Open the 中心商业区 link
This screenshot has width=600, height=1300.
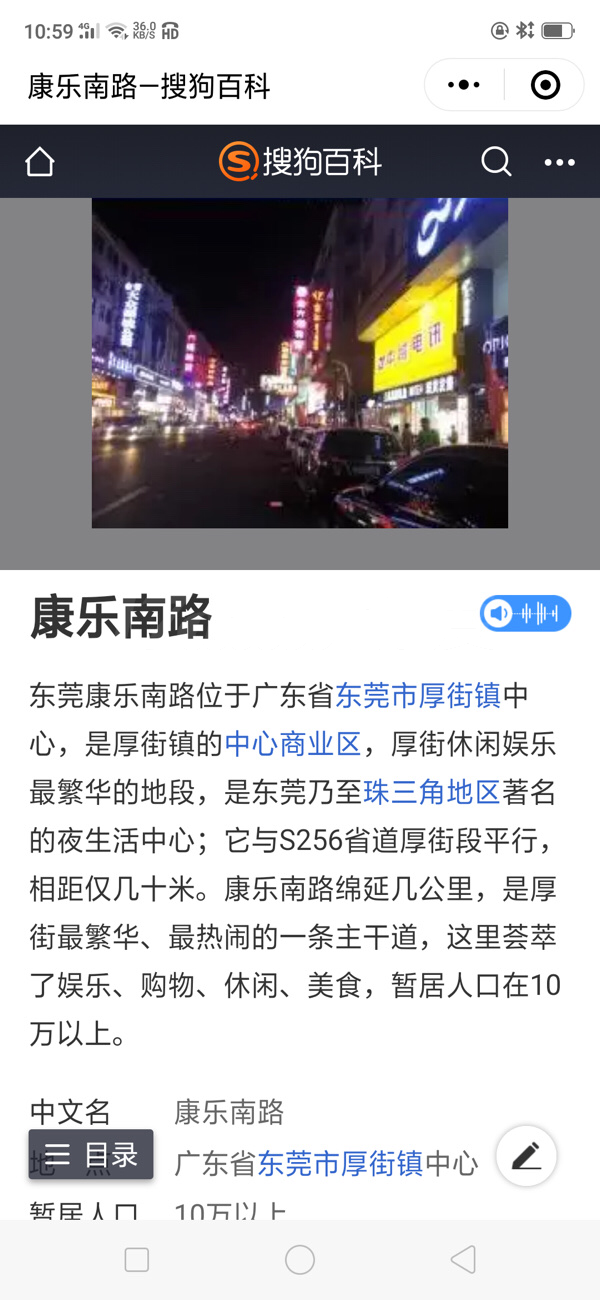coord(292,744)
